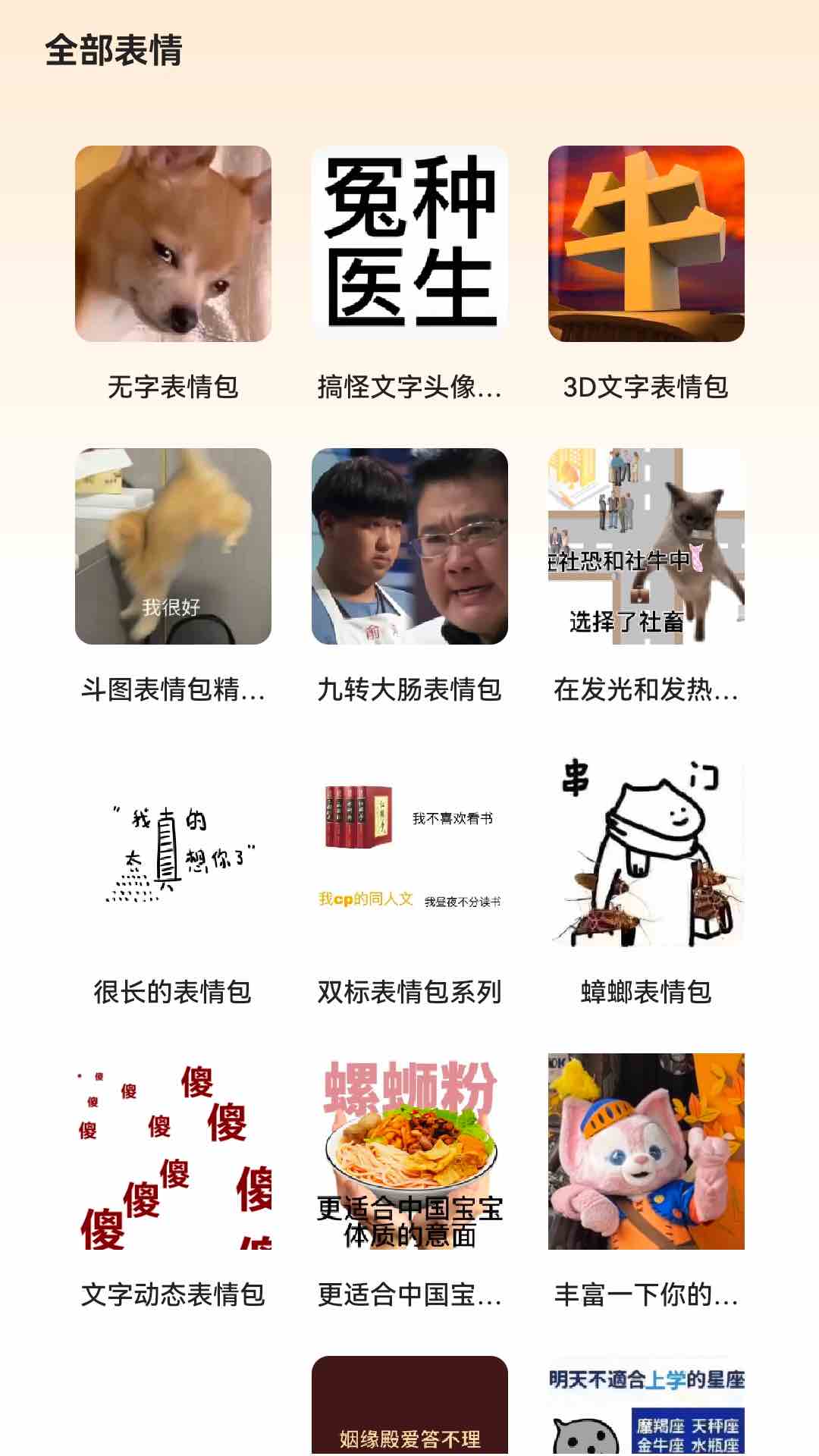Open 双标表情包系列
This screenshot has width=819, height=1456.
click(409, 849)
